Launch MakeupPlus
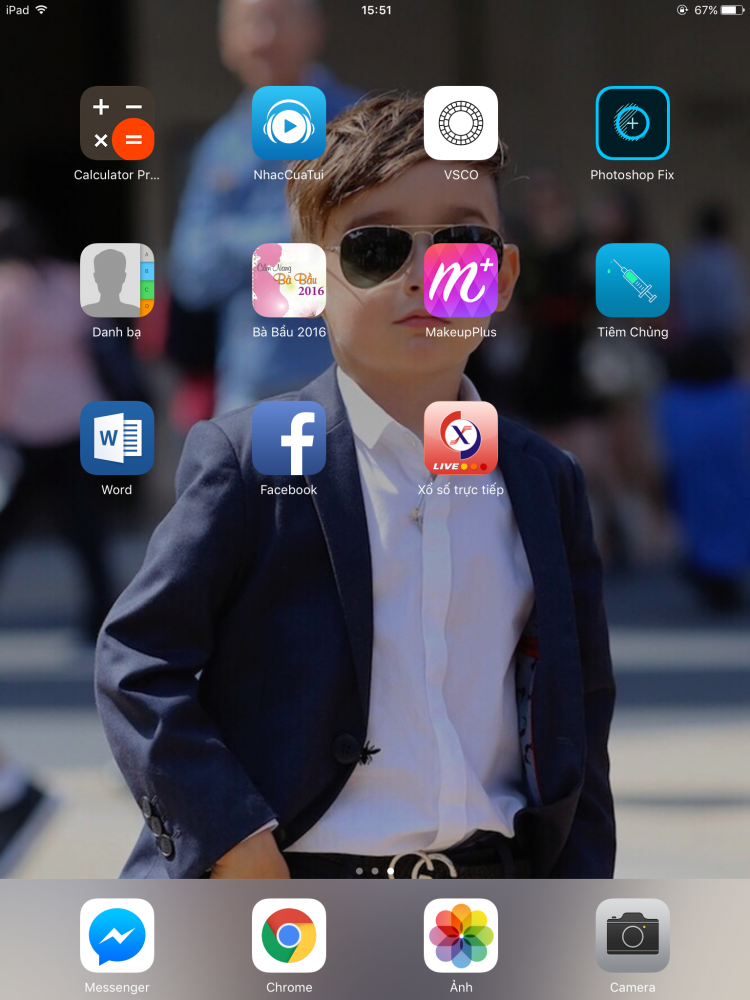The height and width of the screenshot is (1000, 750). pyautogui.click(x=461, y=280)
